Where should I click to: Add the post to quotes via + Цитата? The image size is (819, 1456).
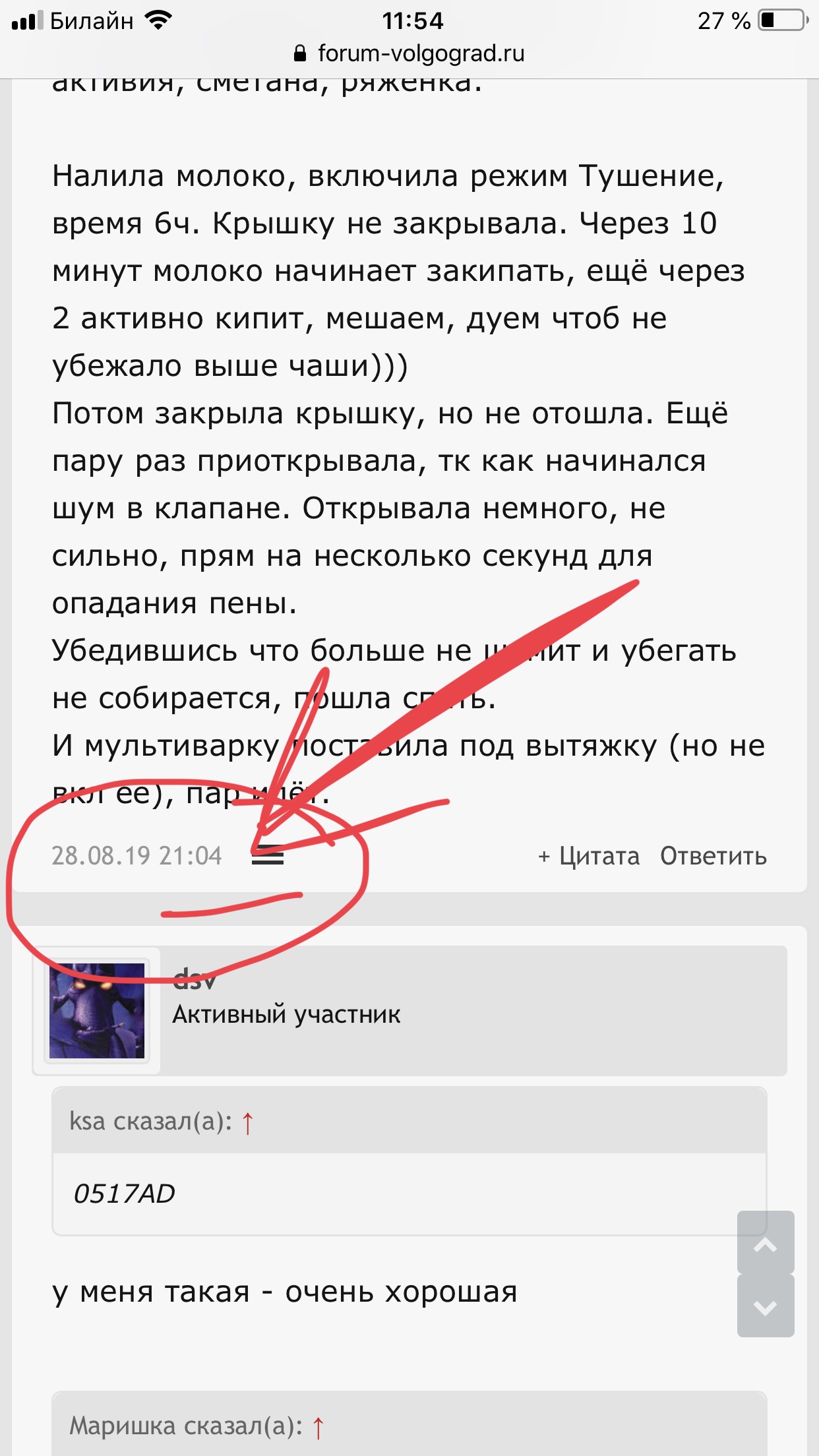(589, 856)
